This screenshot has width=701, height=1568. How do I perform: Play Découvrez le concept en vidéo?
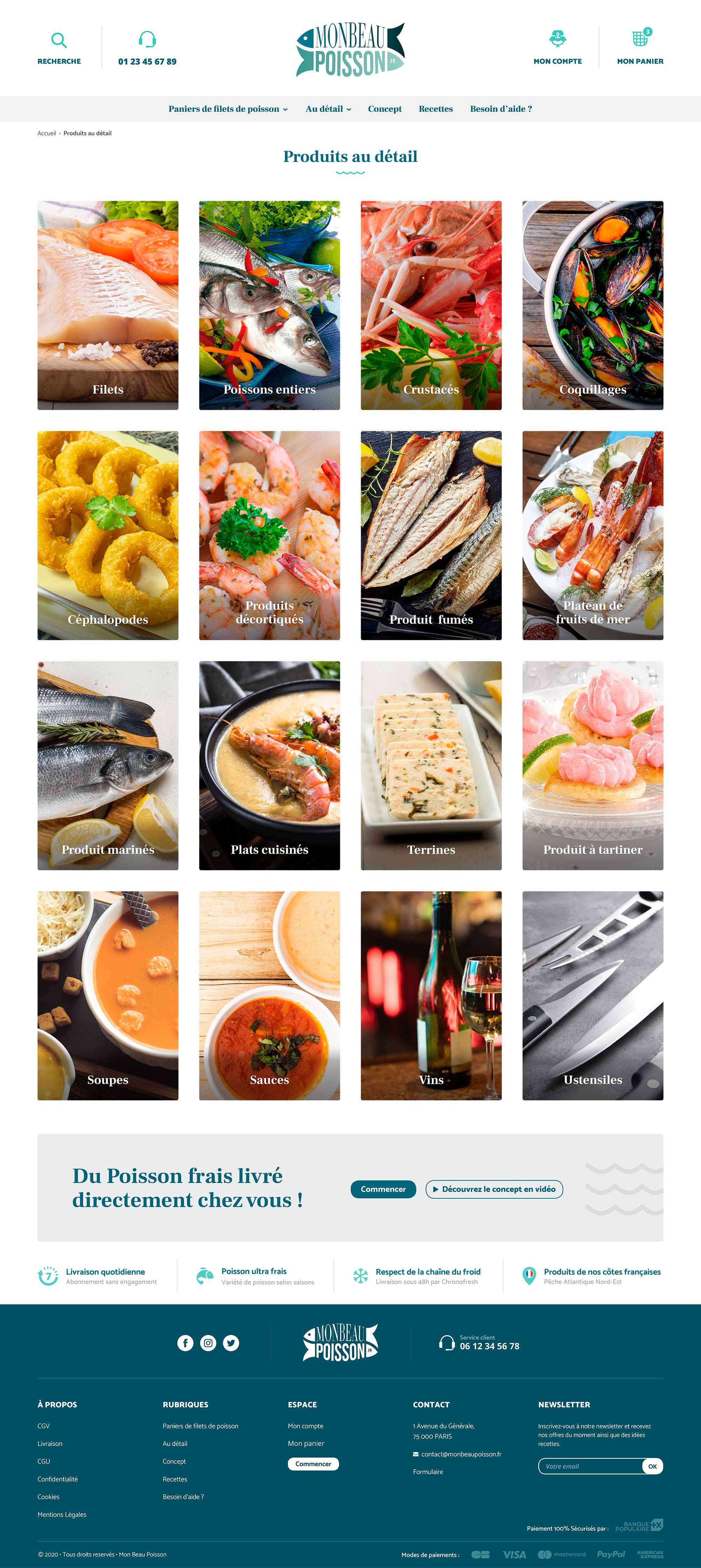pyautogui.click(x=494, y=1189)
